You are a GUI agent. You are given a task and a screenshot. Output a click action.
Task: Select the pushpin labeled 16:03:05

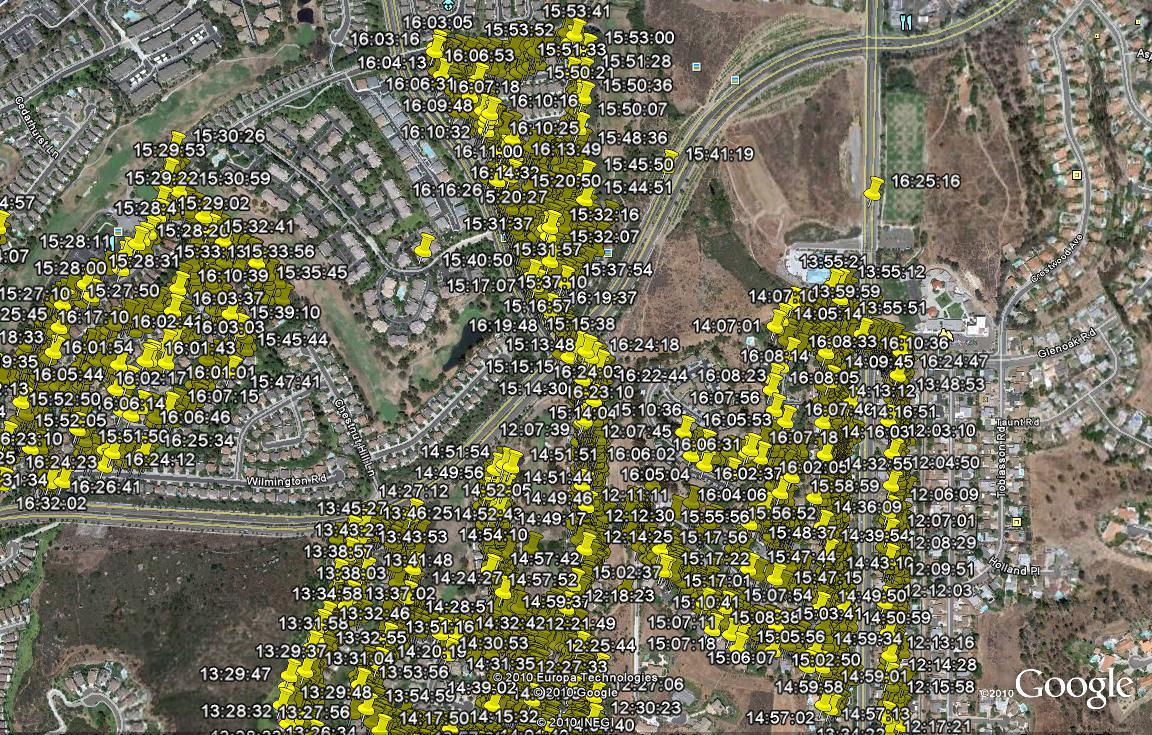pos(436,42)
